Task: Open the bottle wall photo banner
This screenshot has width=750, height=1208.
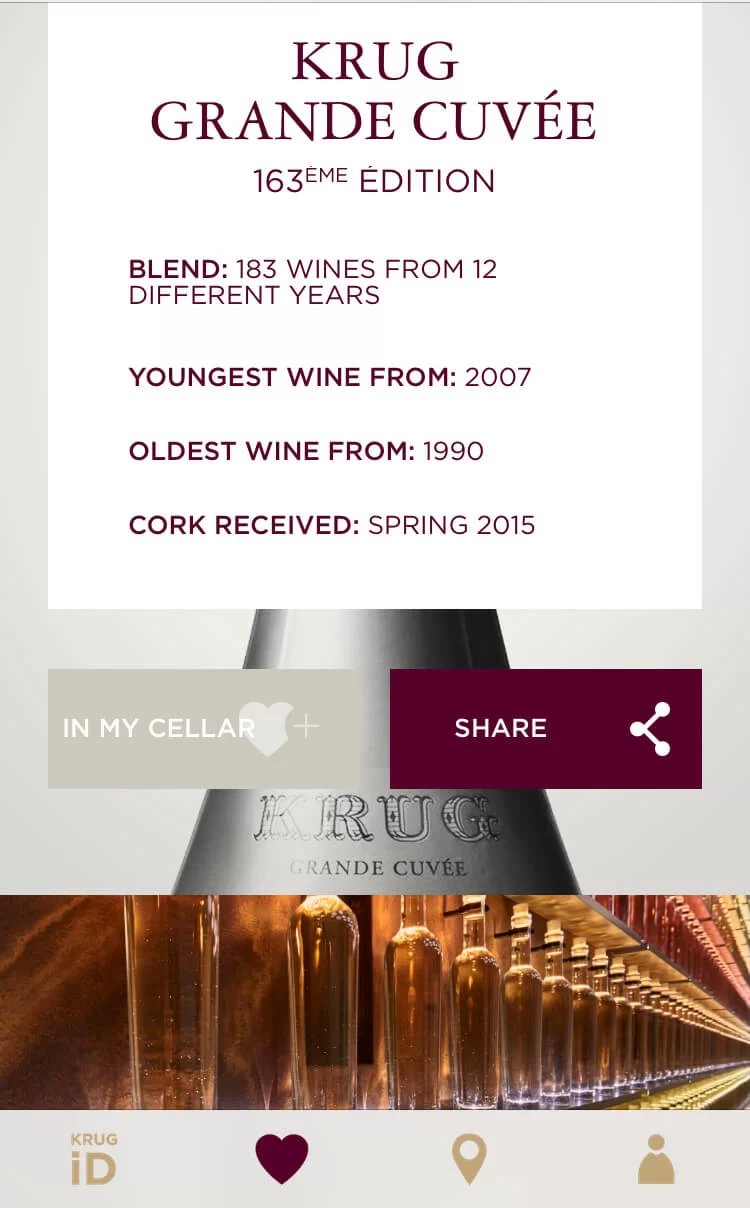Action: click(x=375, y=1002)
